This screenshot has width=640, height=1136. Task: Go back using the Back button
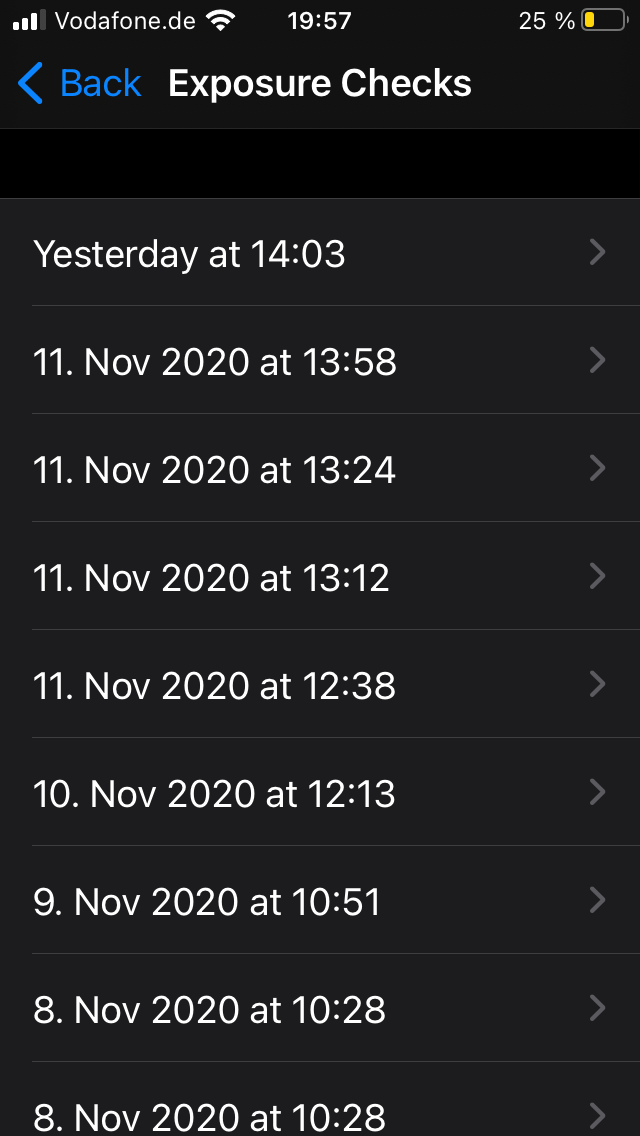[80, 83]
